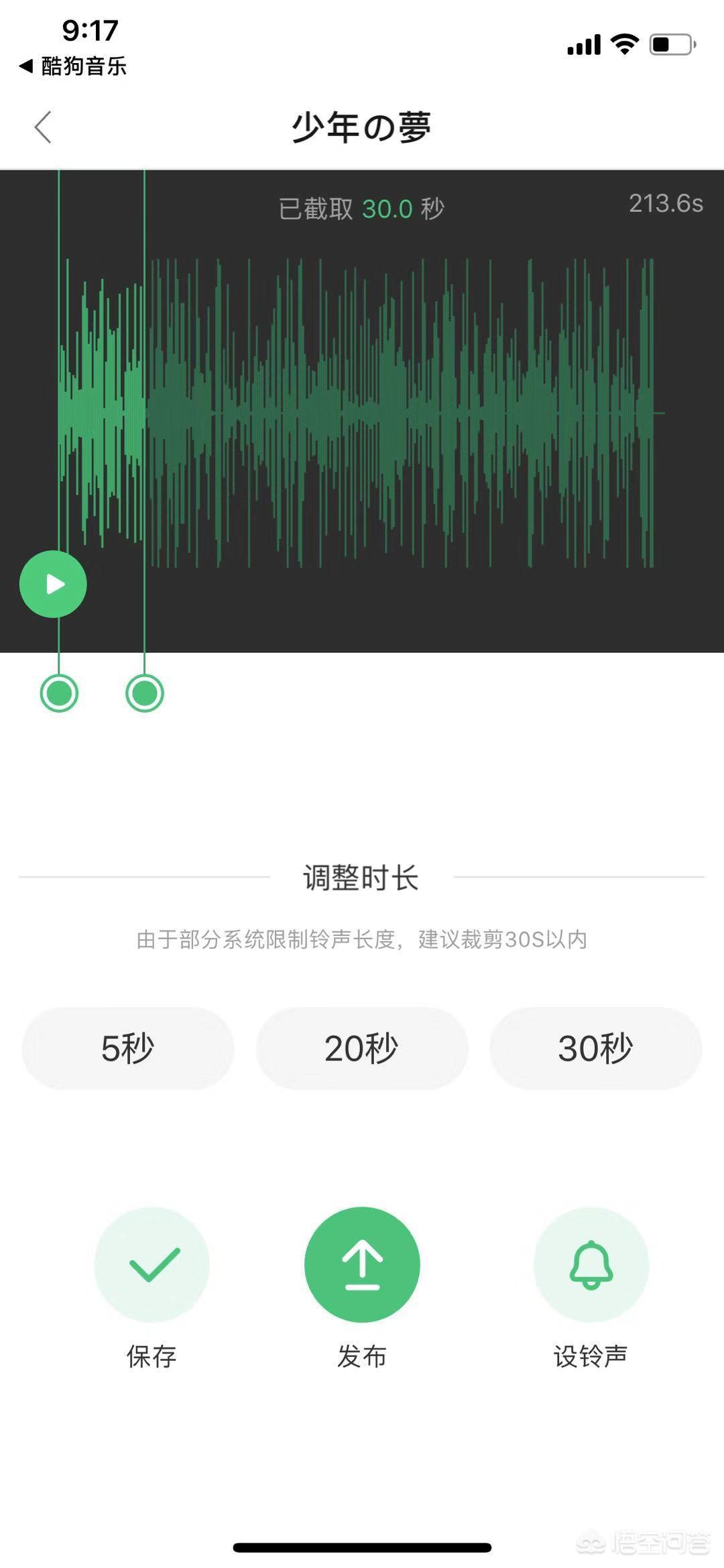Publish the clip with 发布
This screenshot has height=1568, width=724.
click(362, 1265)
